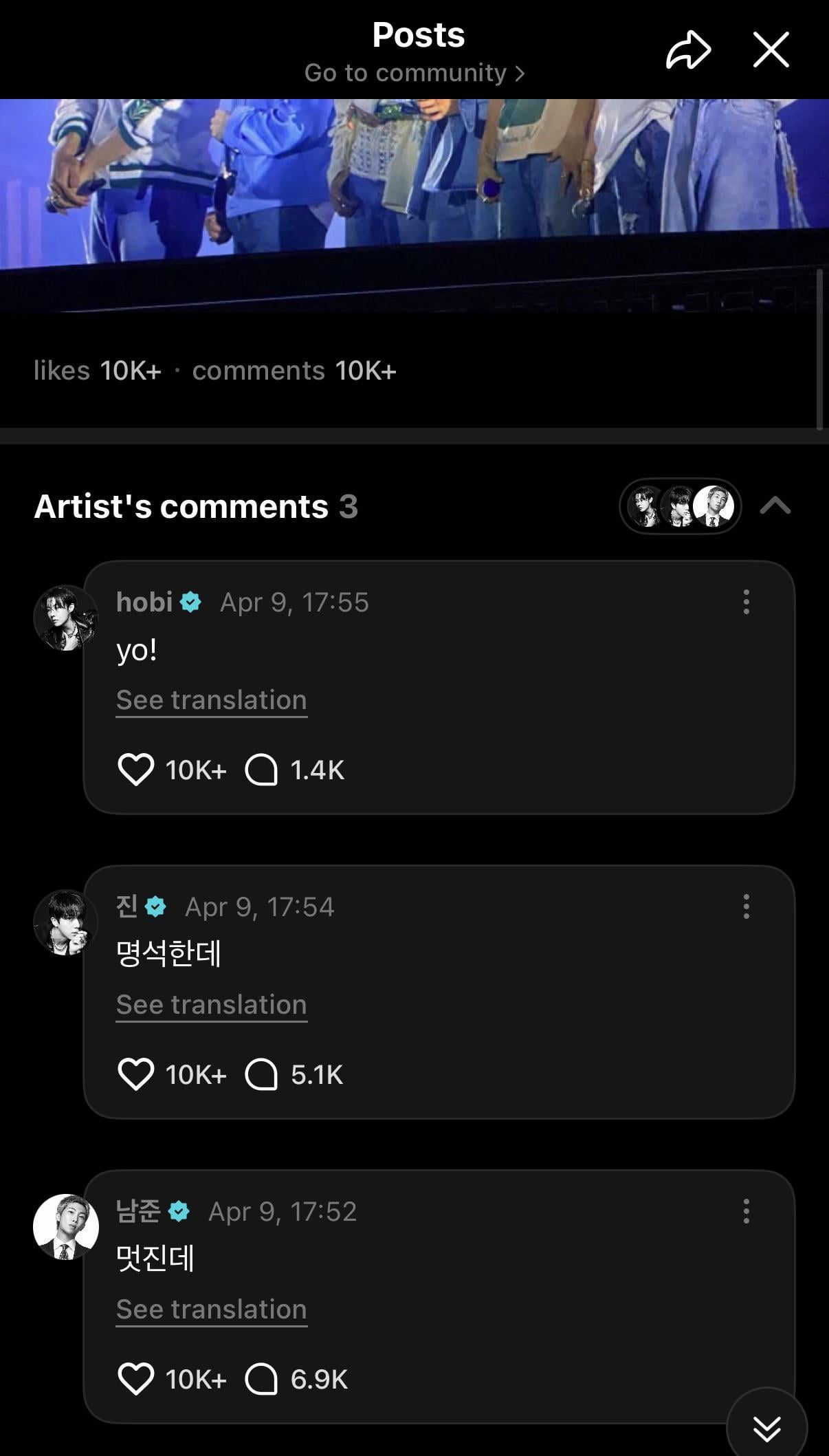This screenshot has width=829, height=1456.
Task: Tap 진's verified checkmark badge
Action: point(157,906)
